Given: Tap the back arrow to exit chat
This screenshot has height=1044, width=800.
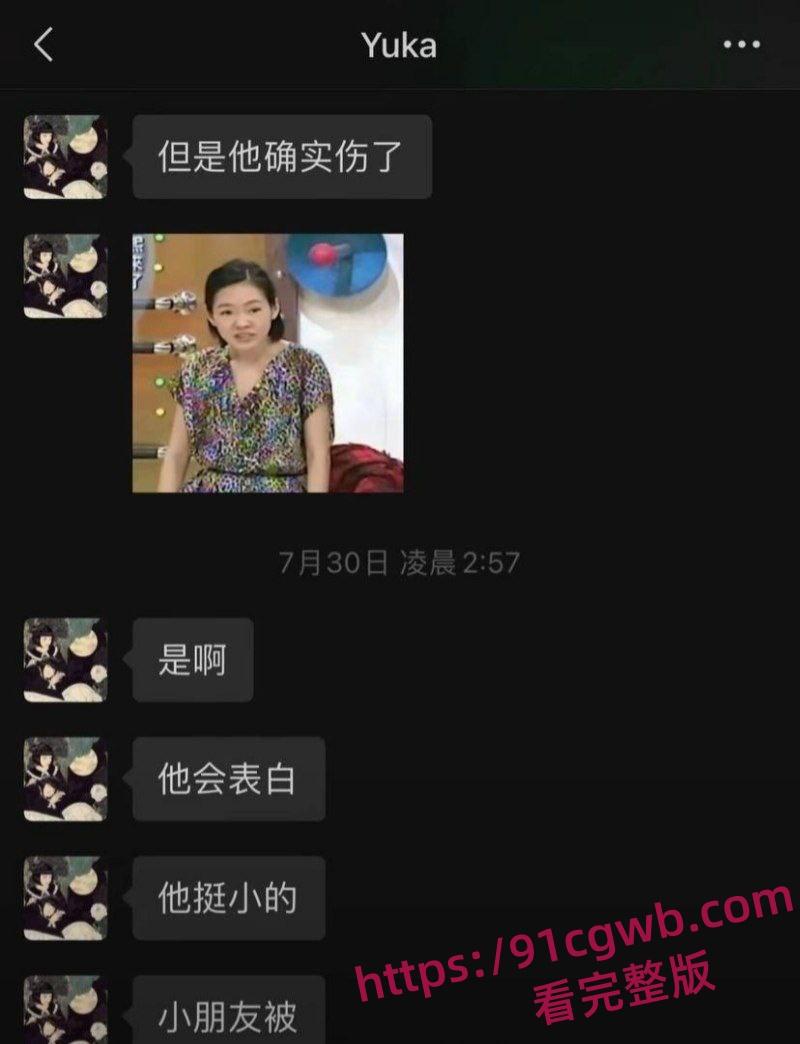Looking at the screenshot, I should click(42, 44).
